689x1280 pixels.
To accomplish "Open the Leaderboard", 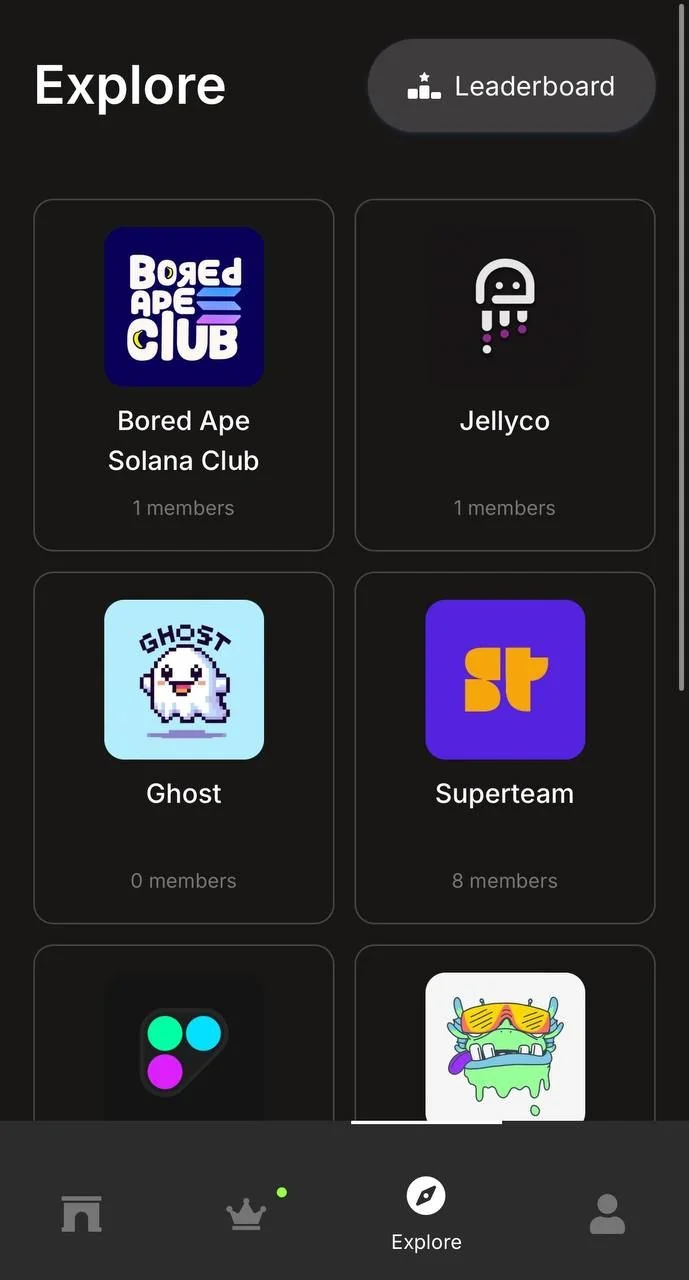I will coord(511,86).
